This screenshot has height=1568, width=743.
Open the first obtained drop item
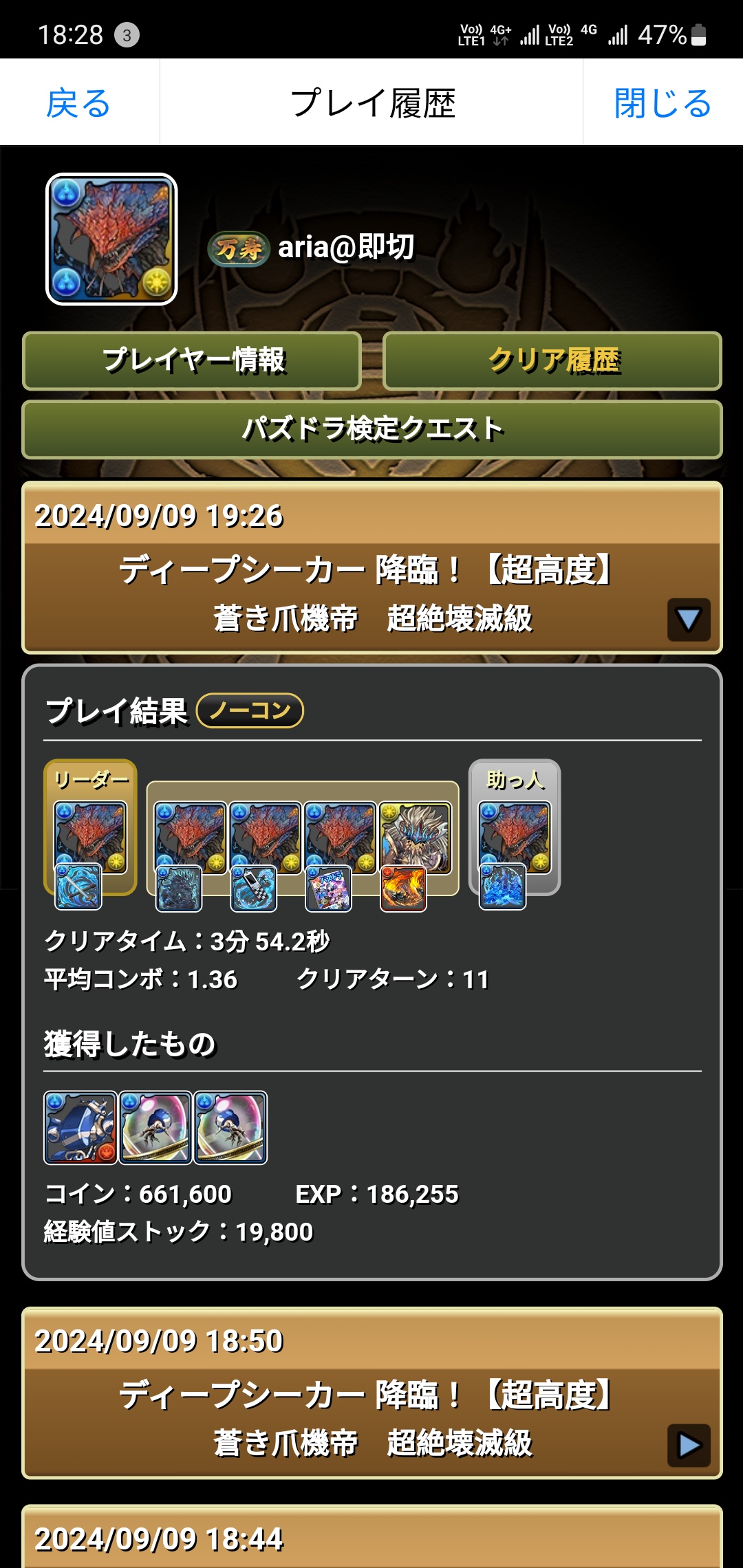coord(80,1127)
